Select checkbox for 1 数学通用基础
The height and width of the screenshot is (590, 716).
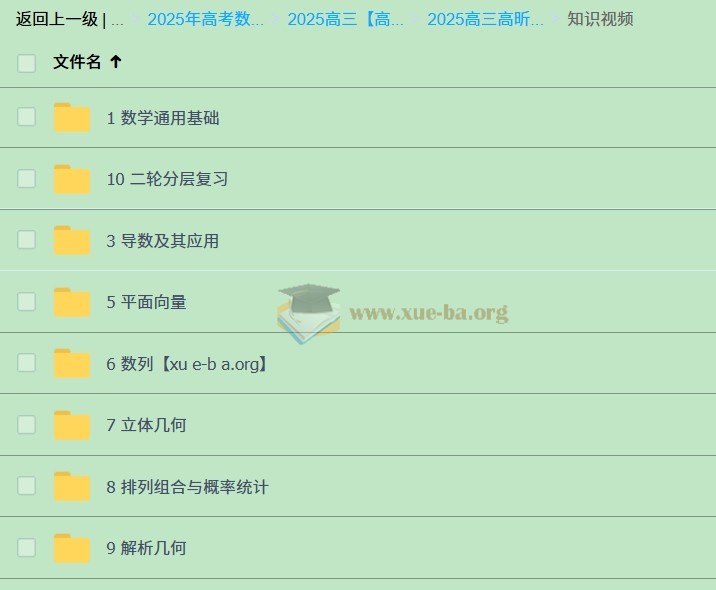coord(26,117)
